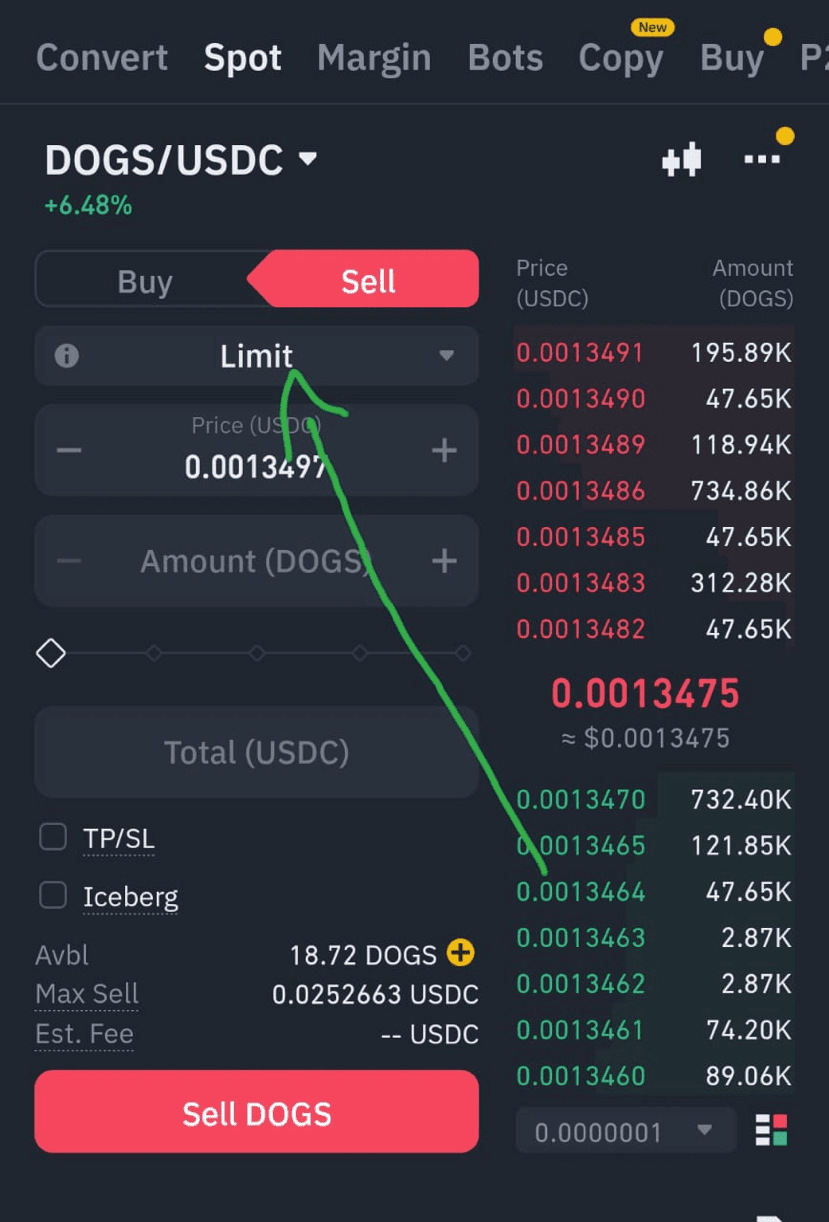The image size is (829, 1222).
Task: Switch order side to Buy
Action: [145, 282]
